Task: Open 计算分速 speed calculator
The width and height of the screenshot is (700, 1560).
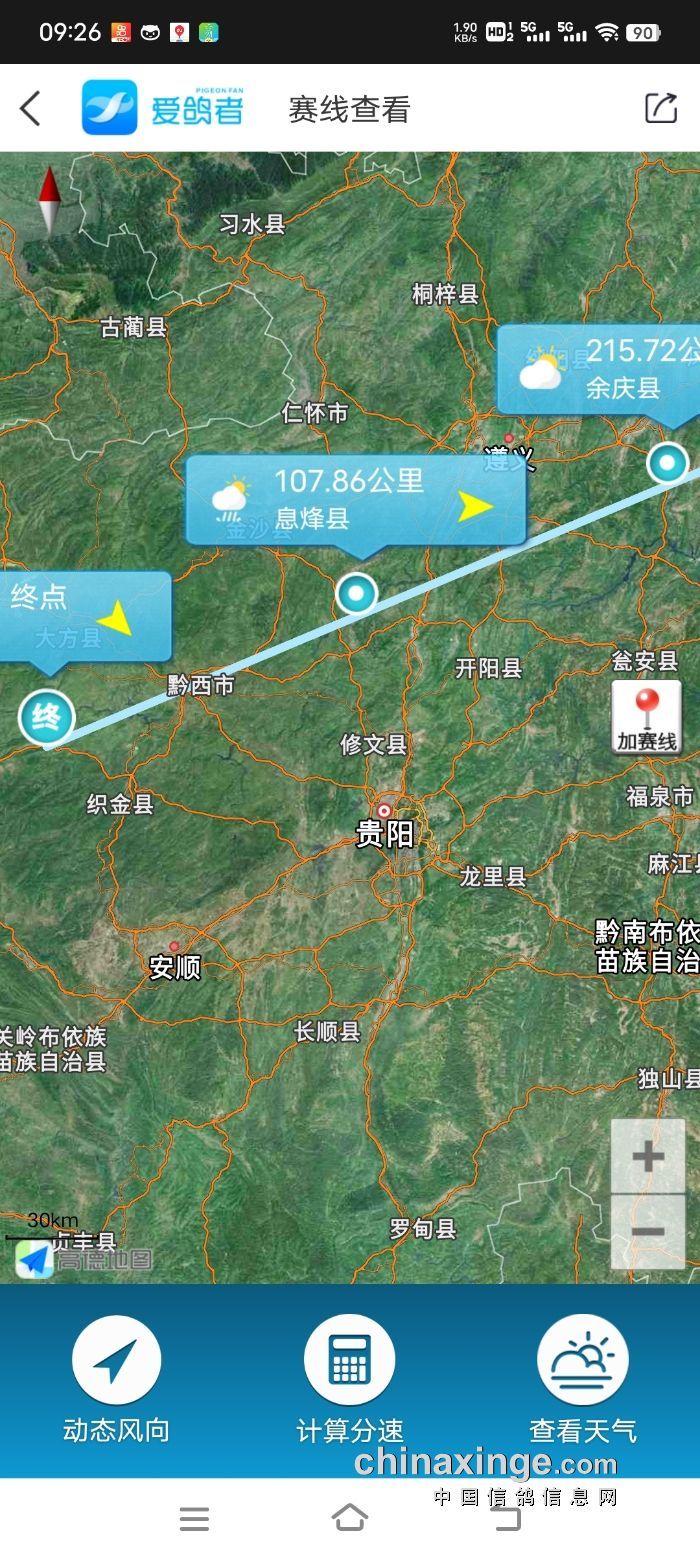Action: pyautogui.click(x=349, y=1378)
